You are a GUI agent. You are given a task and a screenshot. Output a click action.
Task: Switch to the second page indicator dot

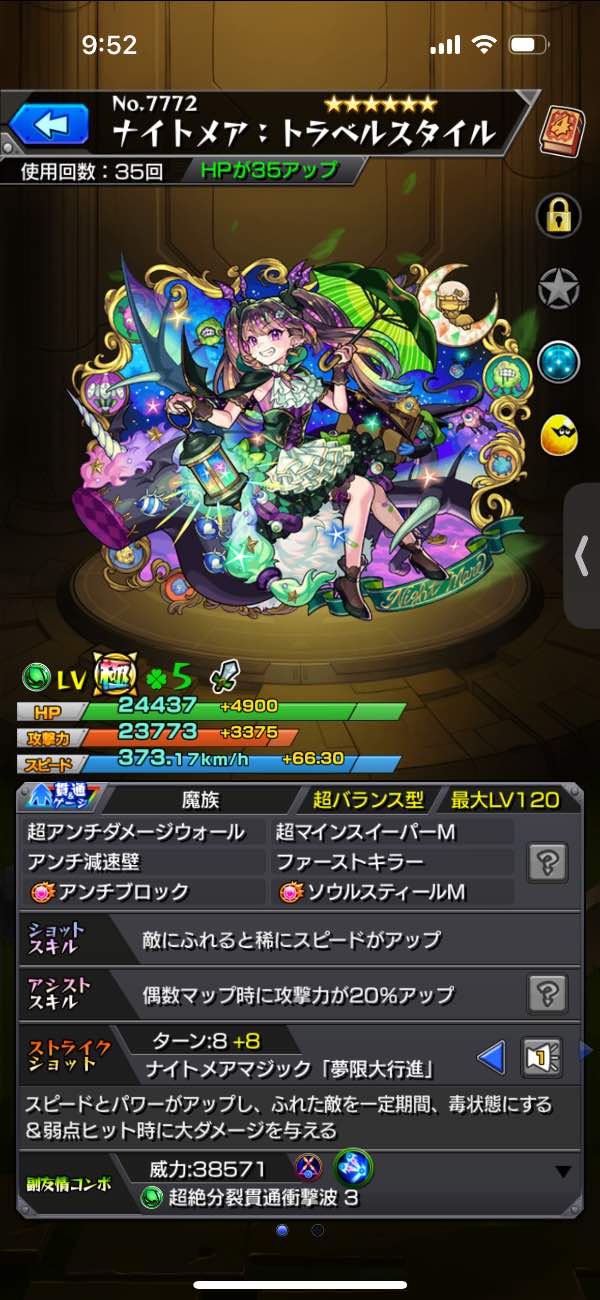pos(317,1229)
